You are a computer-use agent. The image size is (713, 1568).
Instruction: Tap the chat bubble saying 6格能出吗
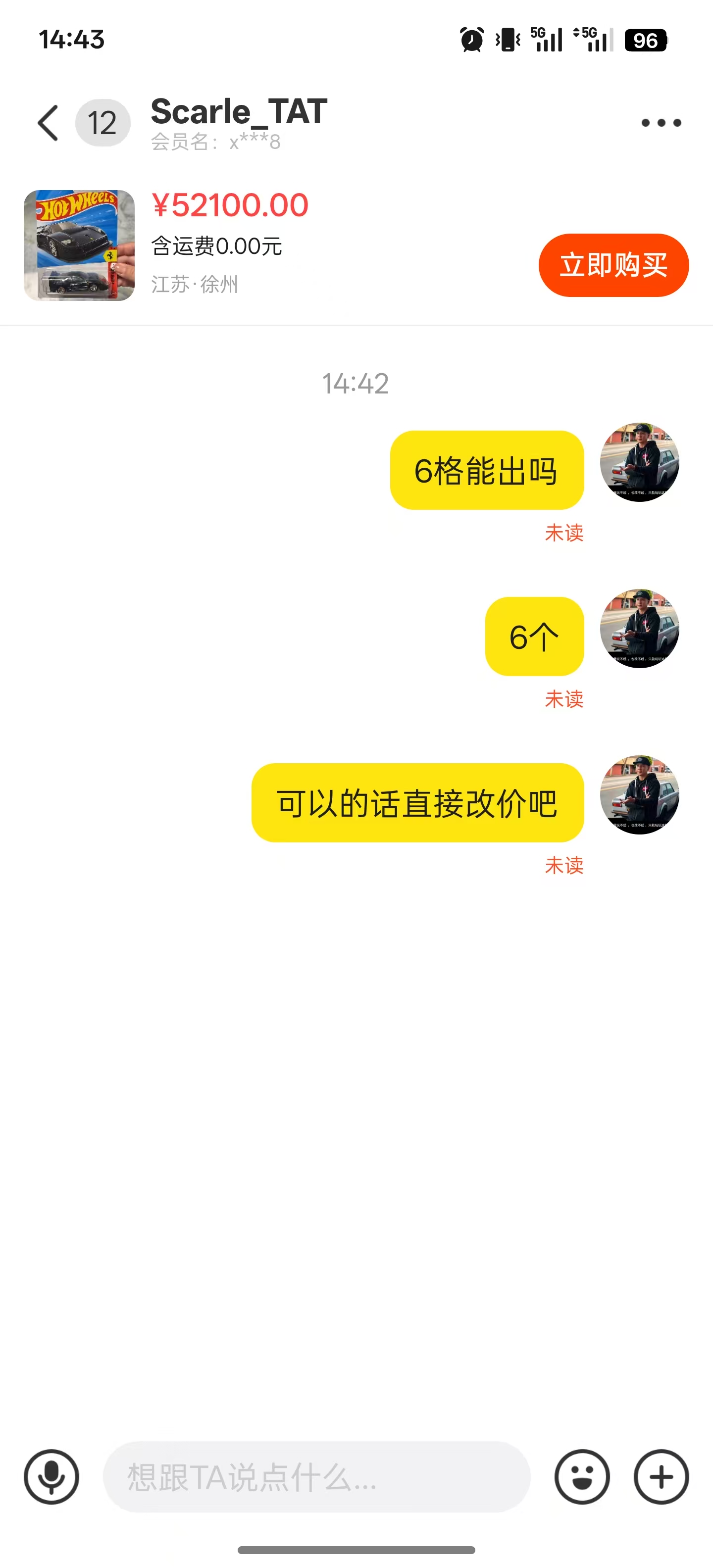coord(487,470)
